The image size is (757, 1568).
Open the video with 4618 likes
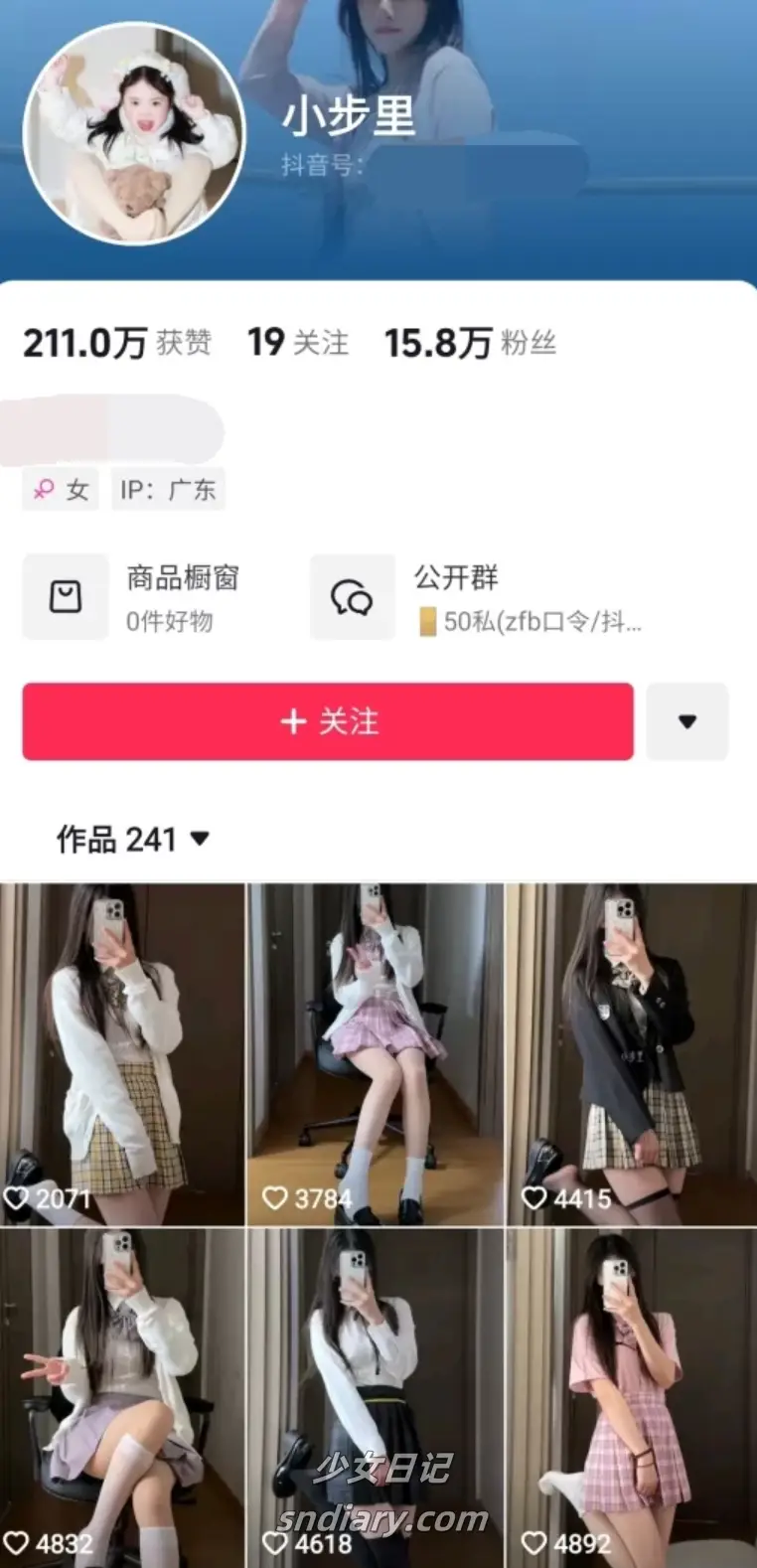point(376,1396)
